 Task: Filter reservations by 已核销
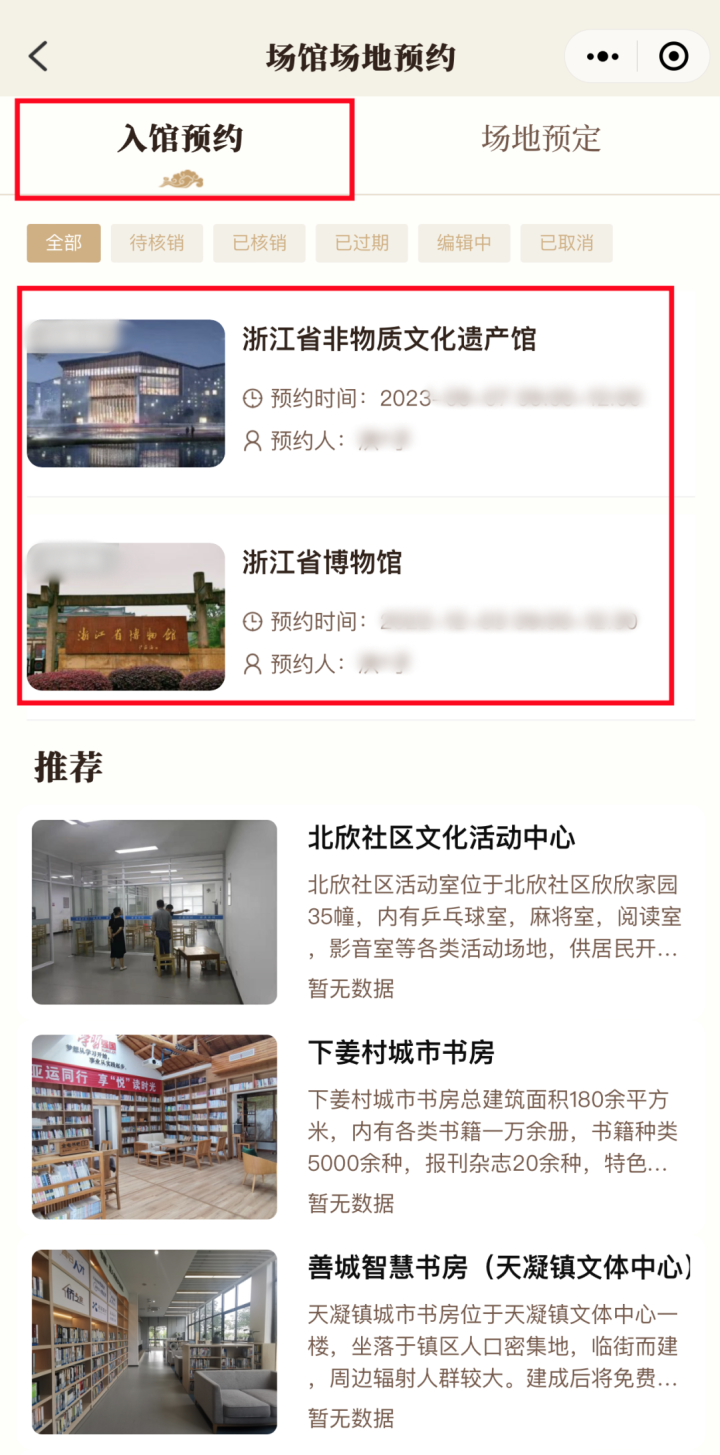point(259,243)
